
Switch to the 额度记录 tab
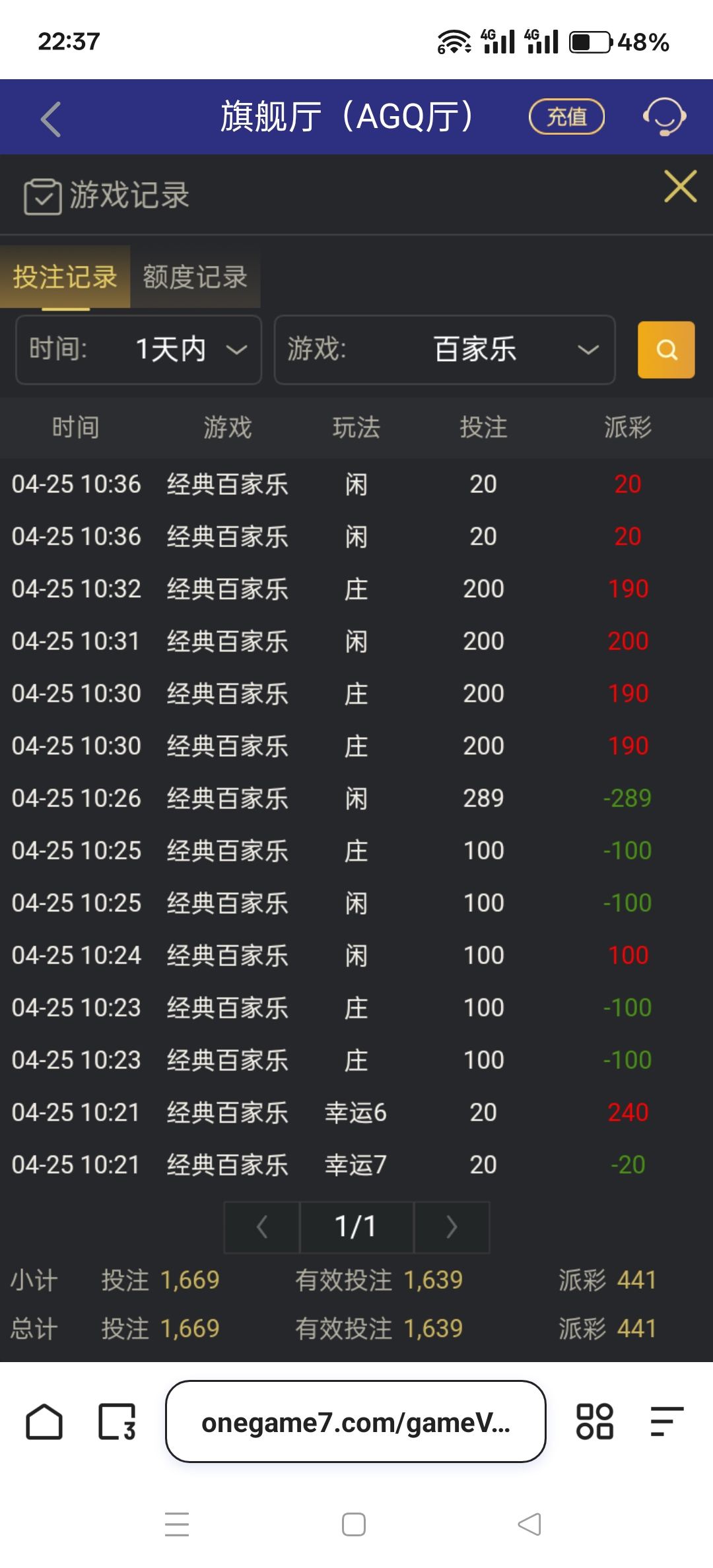pos(193,278)
